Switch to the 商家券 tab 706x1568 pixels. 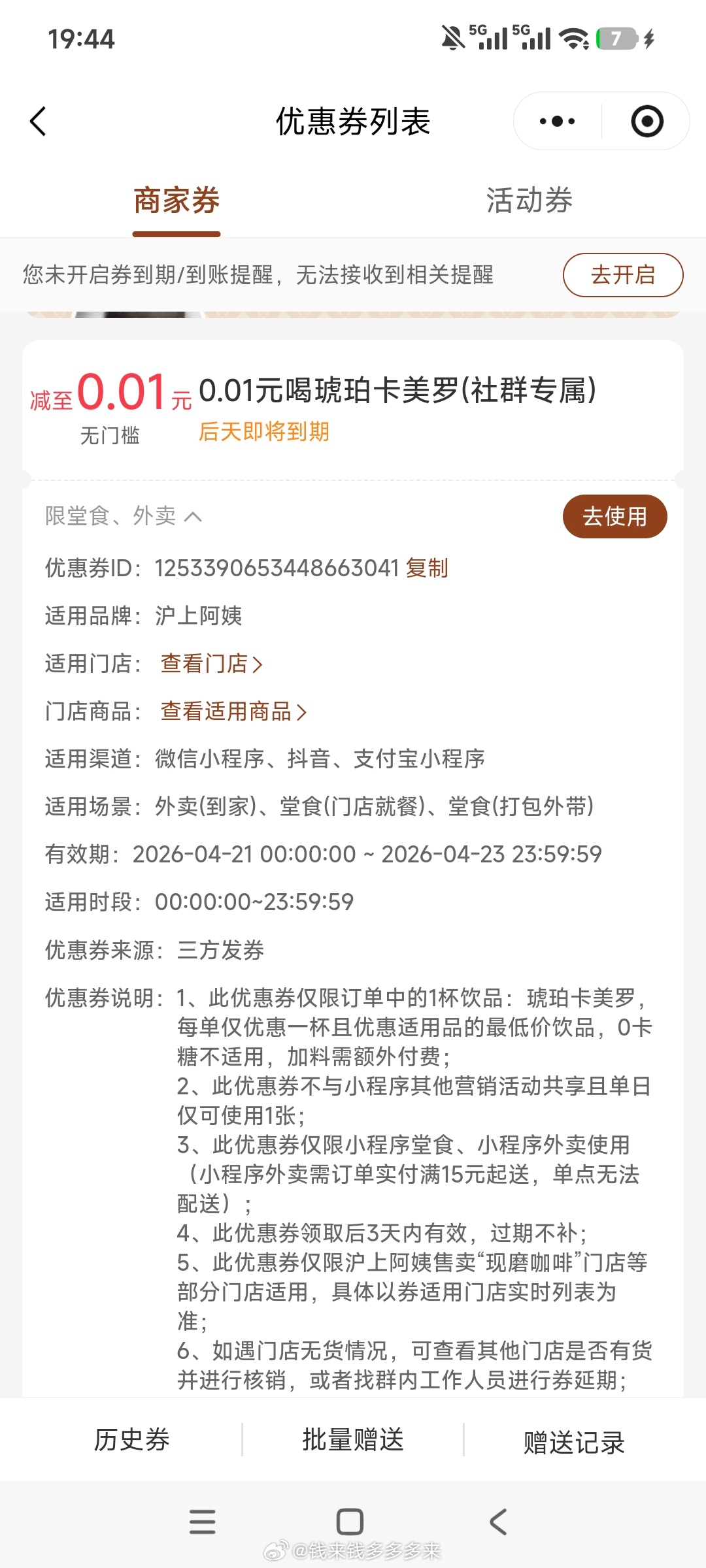(x=176, y=201)
